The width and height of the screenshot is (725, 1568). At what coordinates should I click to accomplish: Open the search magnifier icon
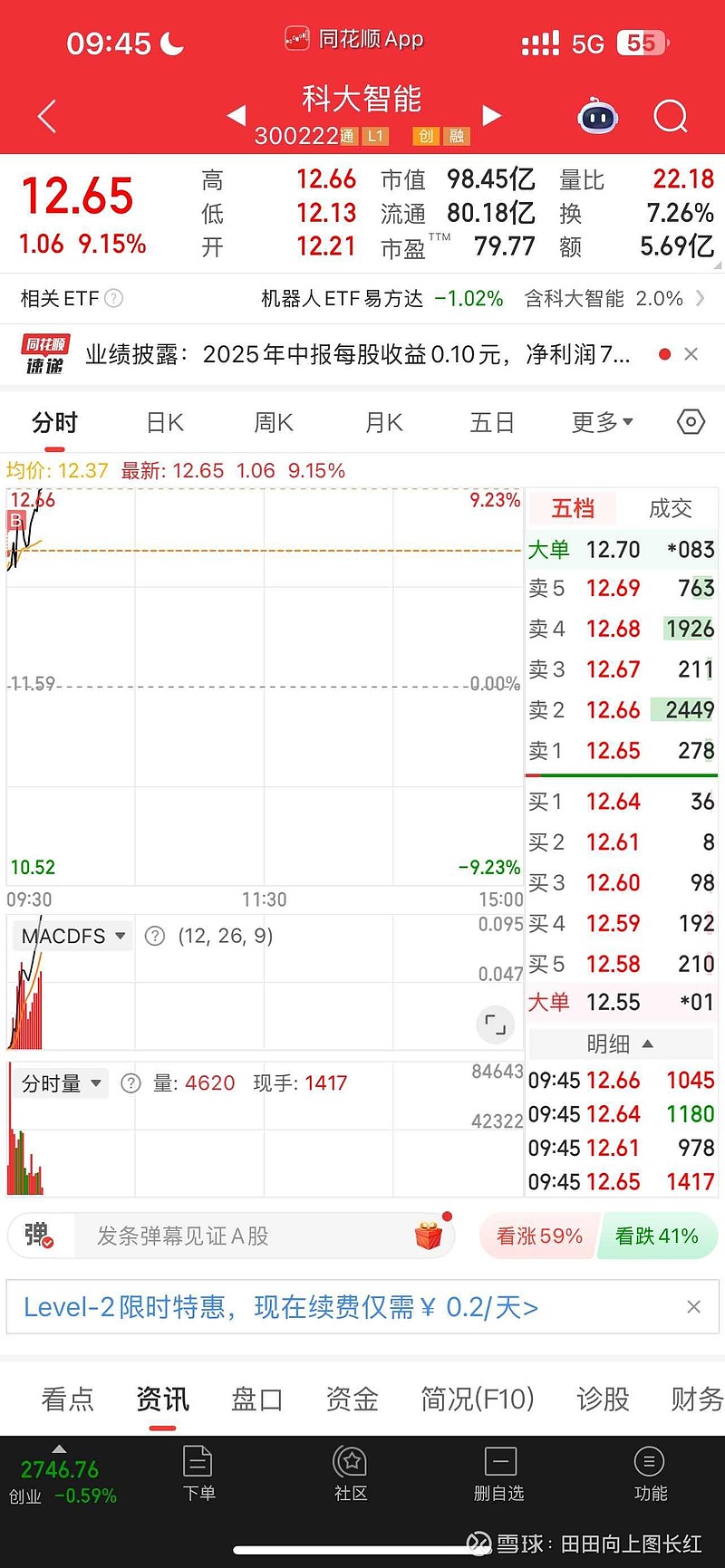point(671,116)
